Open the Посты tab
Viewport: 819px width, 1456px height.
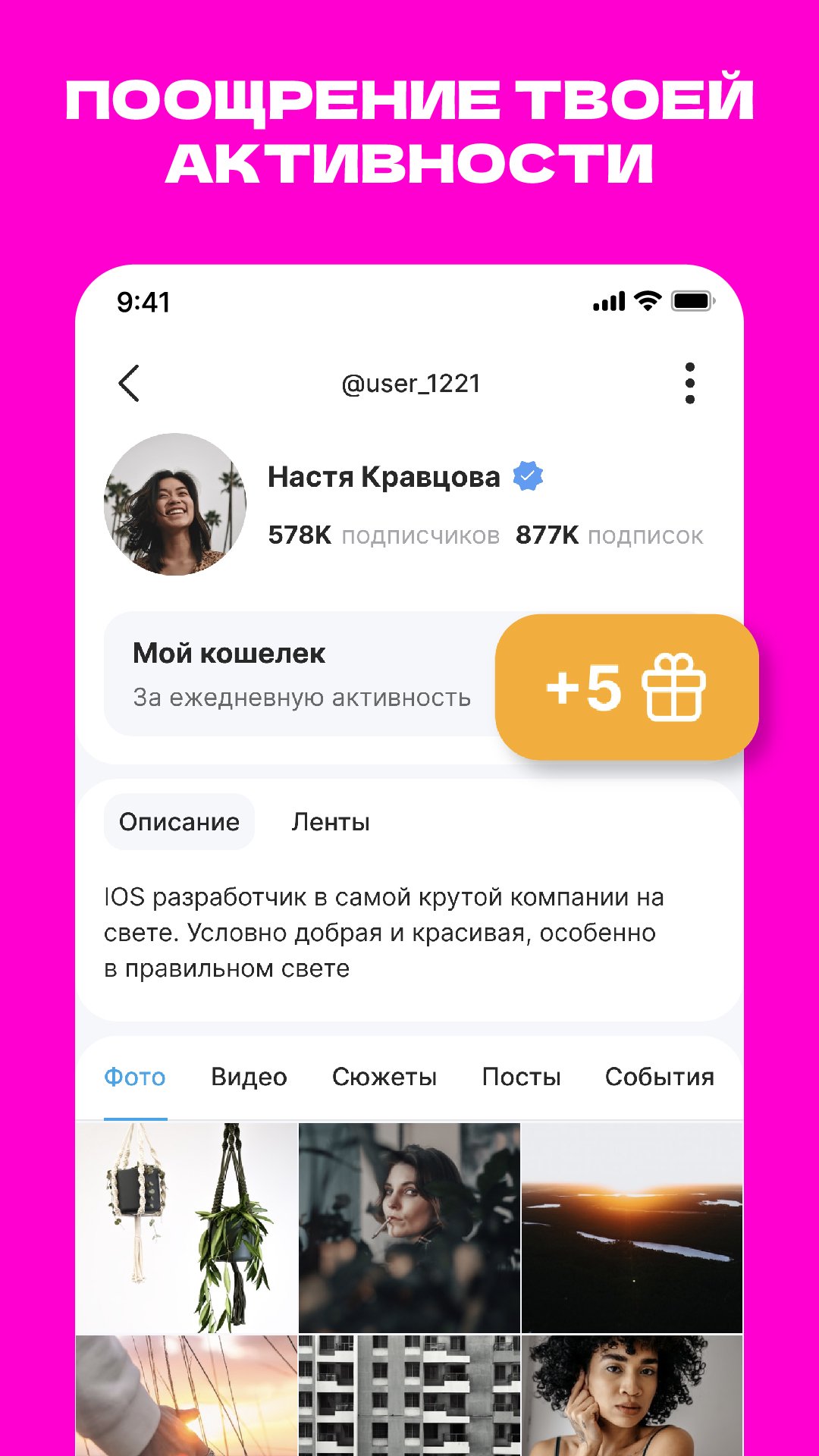[x=522, y=1076]
